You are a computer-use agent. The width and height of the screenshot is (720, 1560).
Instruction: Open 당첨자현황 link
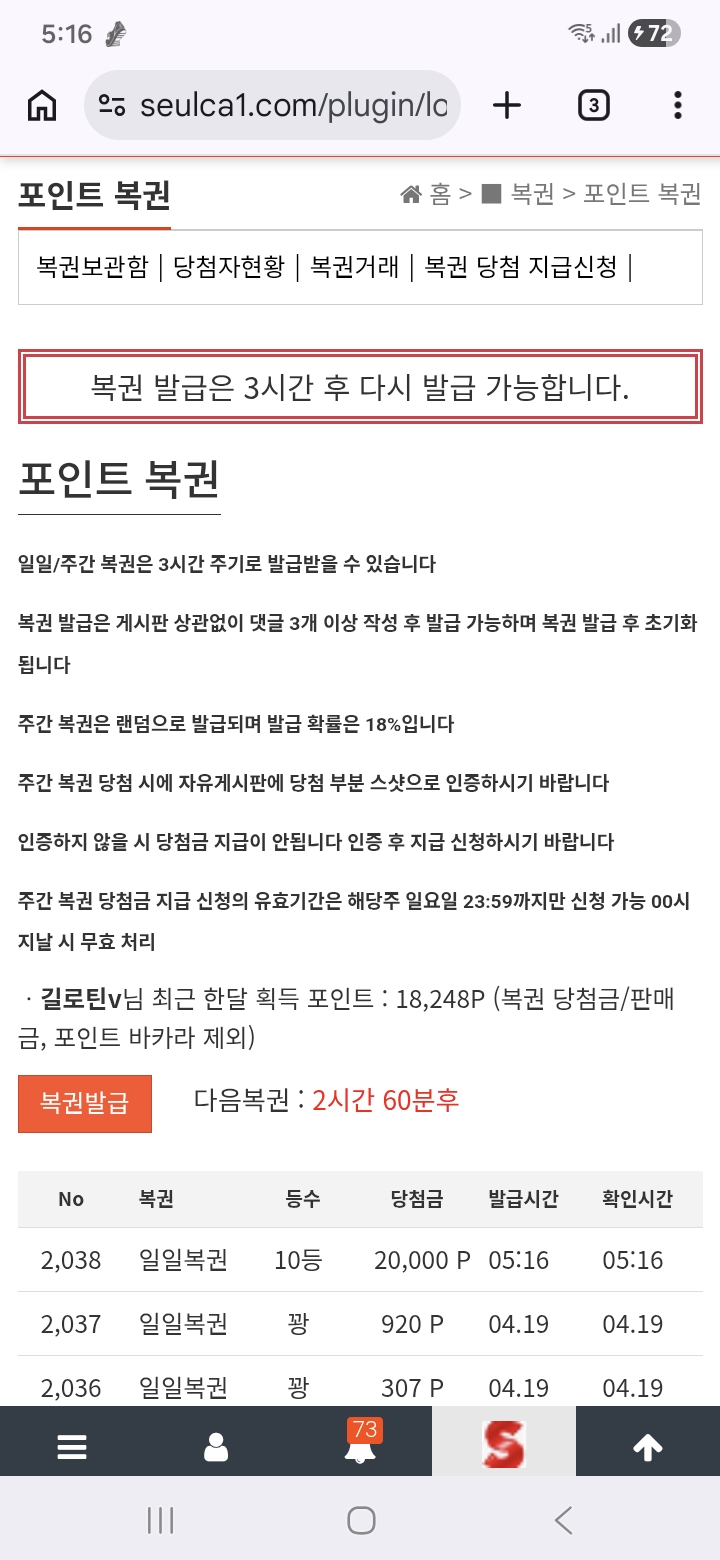(x=228, y=267)
